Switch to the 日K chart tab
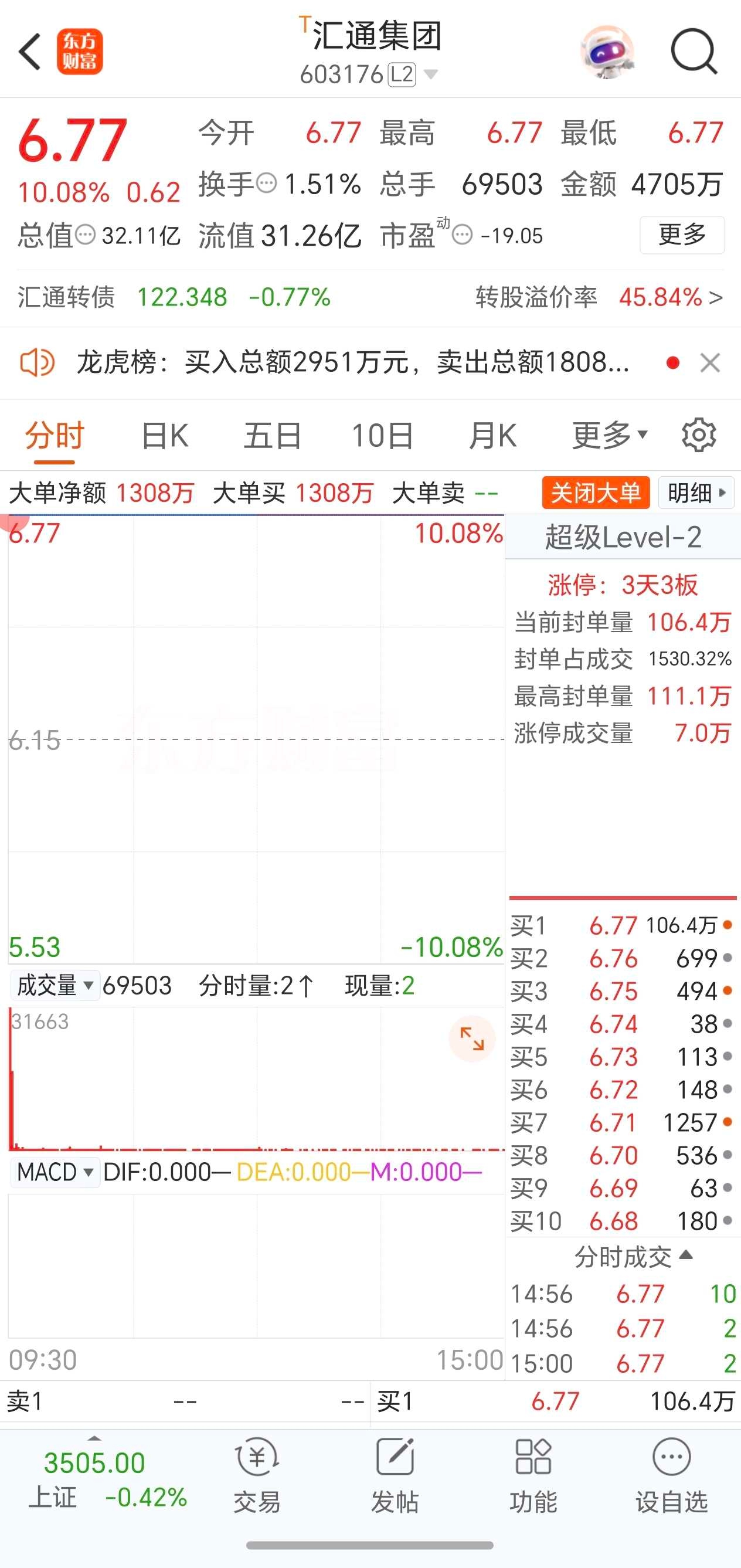The image size is (741, 1568). 164,436
